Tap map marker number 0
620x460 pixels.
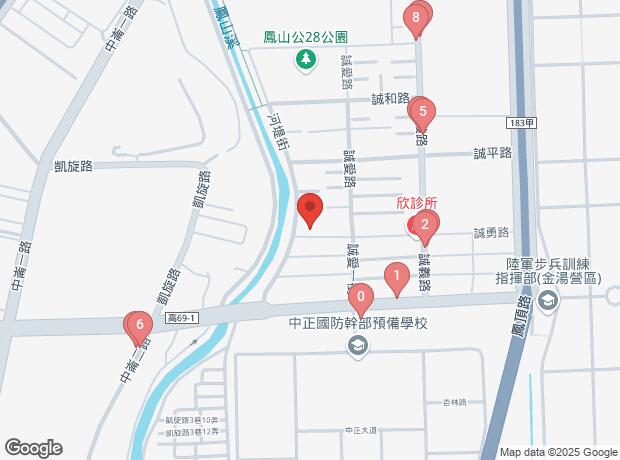[362, 297]
